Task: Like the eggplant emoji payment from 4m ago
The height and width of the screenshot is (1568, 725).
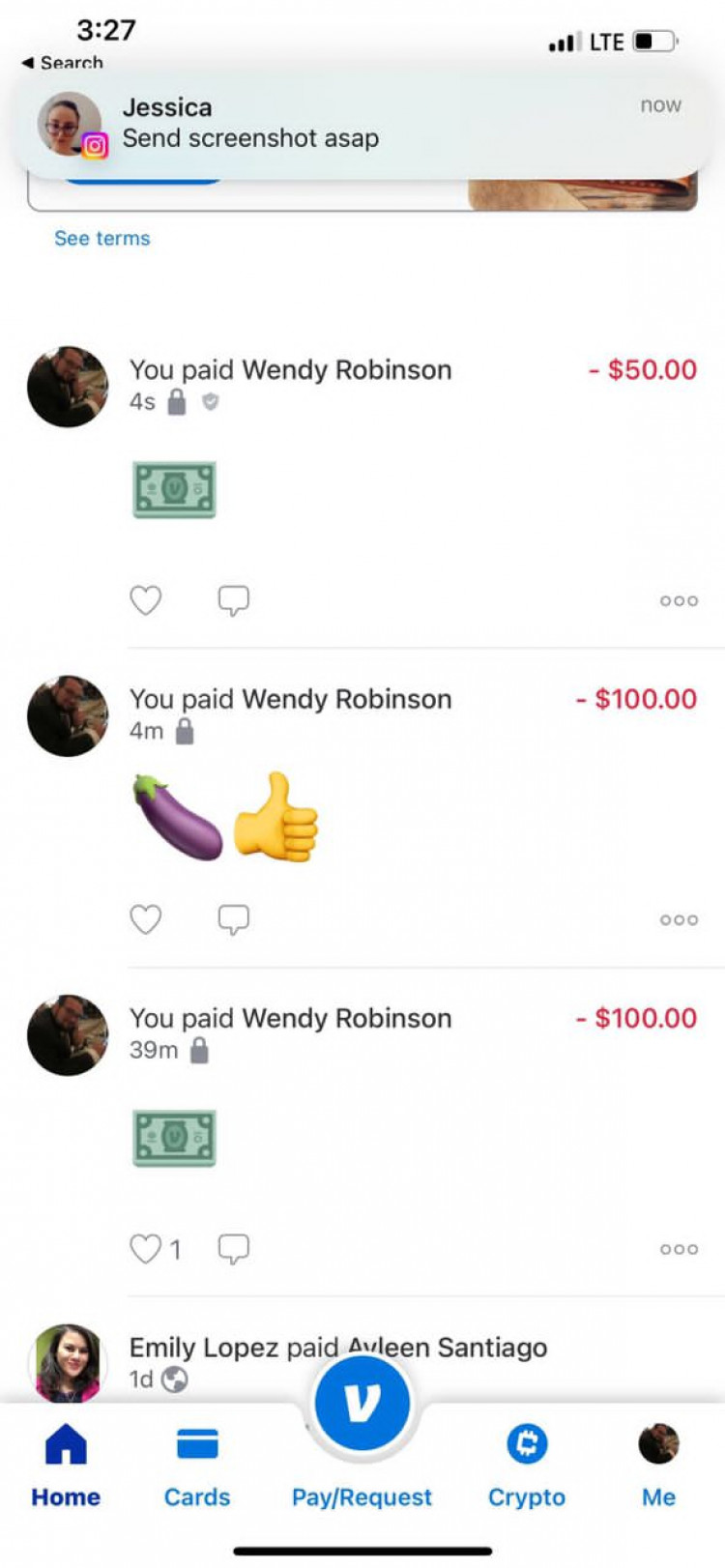Action: (145, 919)
